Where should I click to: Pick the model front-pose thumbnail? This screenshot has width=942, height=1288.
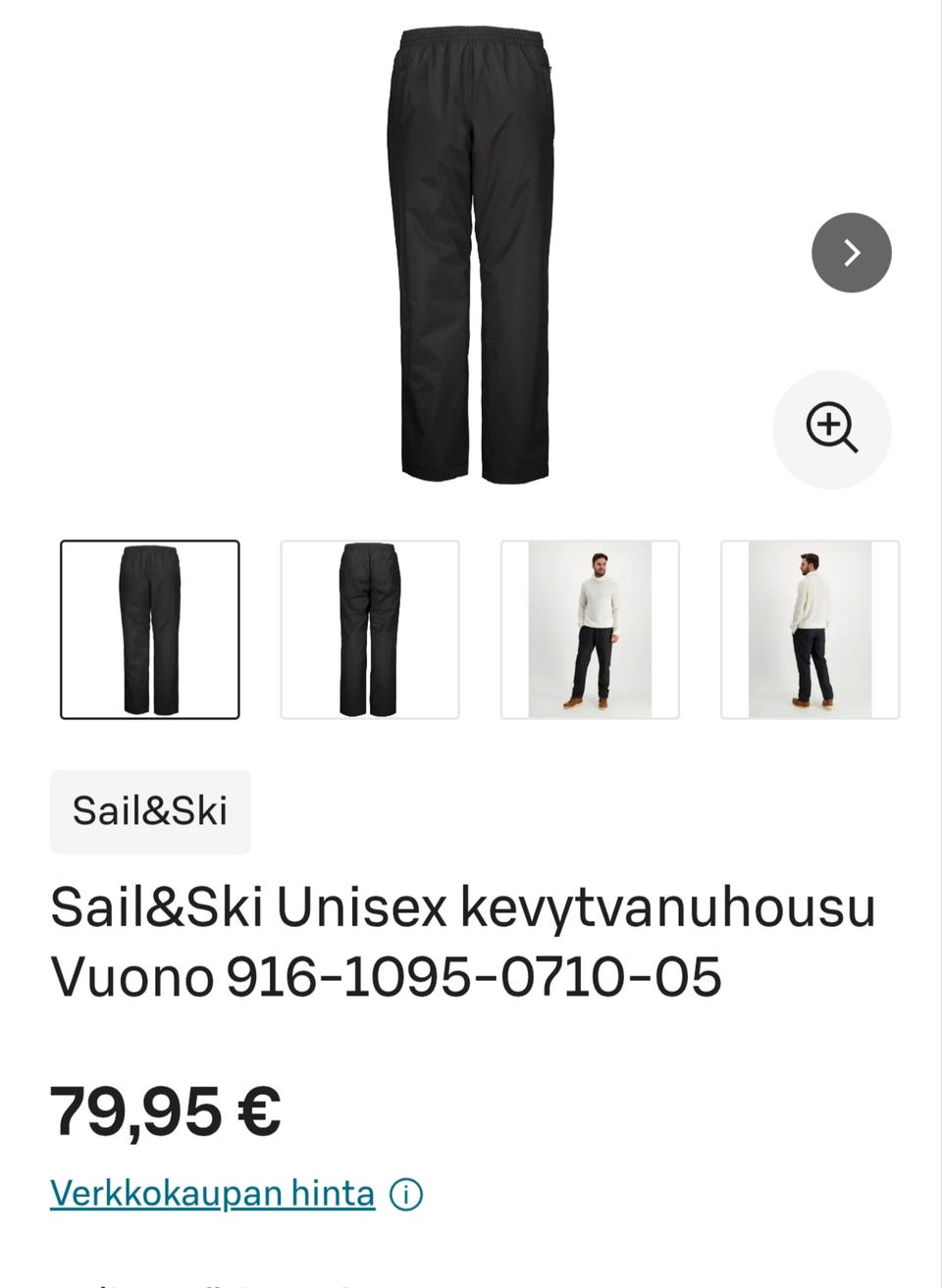tap(589, 629)
